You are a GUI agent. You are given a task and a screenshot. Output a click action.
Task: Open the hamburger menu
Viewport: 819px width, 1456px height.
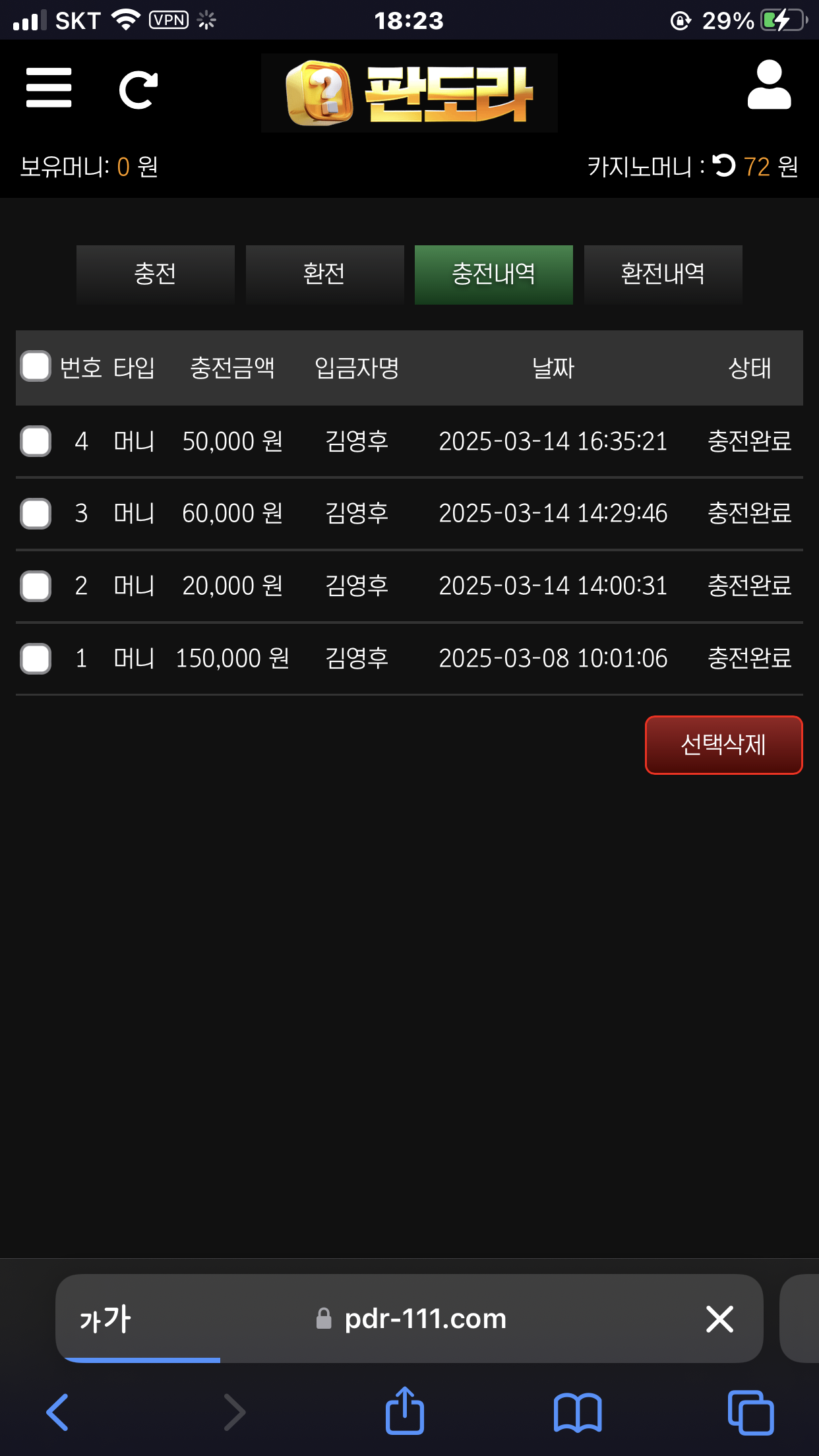[x=49, y=88]
